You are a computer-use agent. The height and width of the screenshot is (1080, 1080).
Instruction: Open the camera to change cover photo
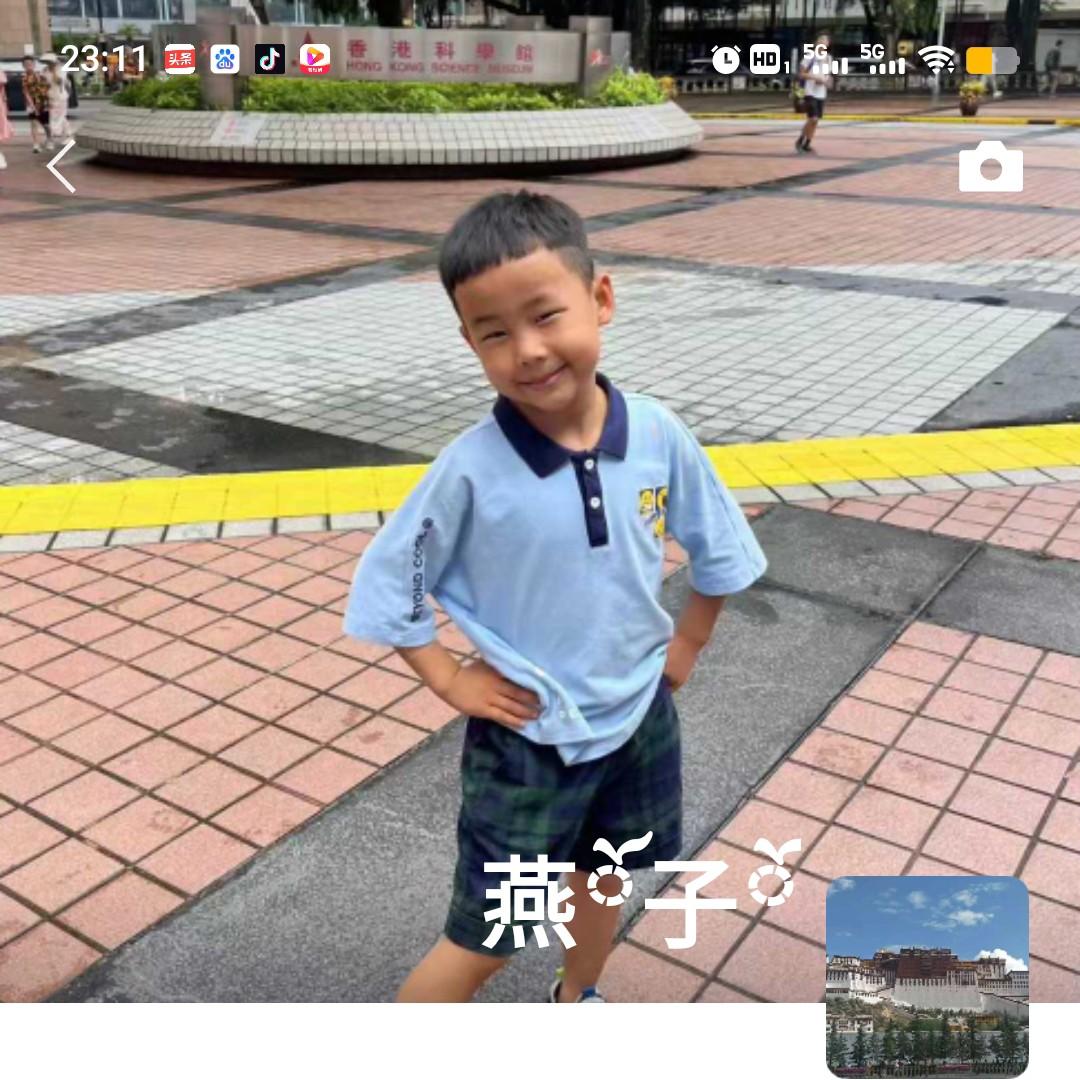coord(990,167)
